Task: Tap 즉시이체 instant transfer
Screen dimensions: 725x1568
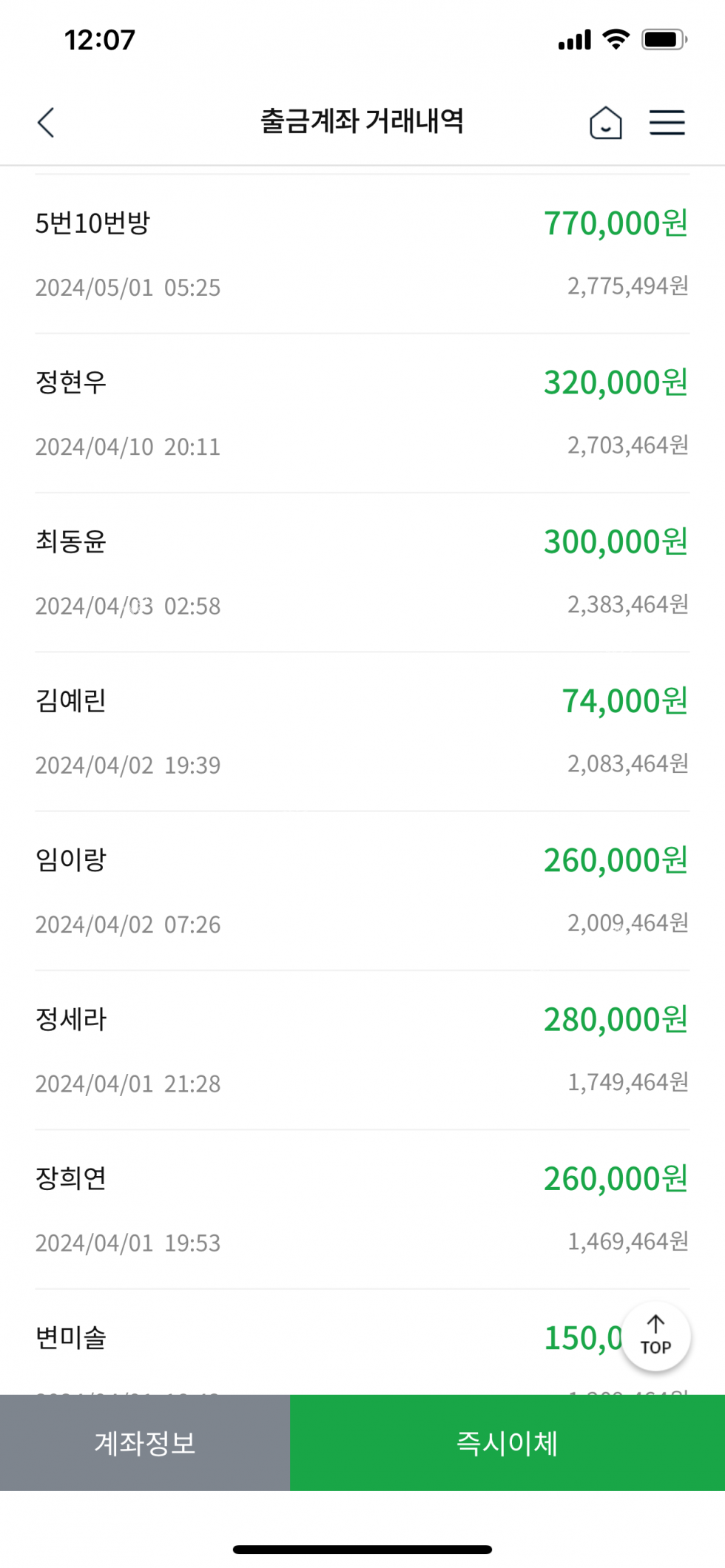Action: tap(507, 1442)
